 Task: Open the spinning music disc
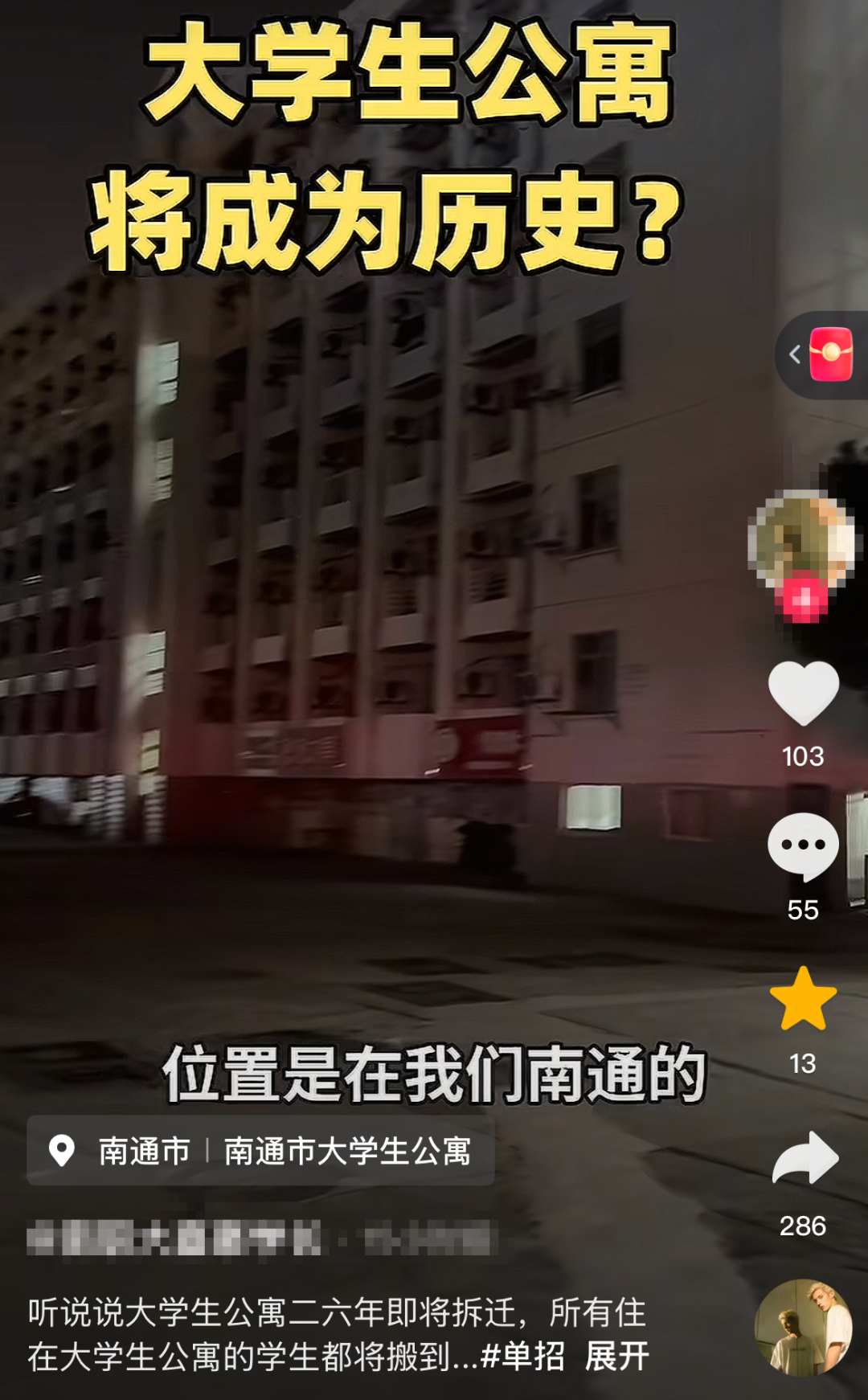pos(803,1327)
